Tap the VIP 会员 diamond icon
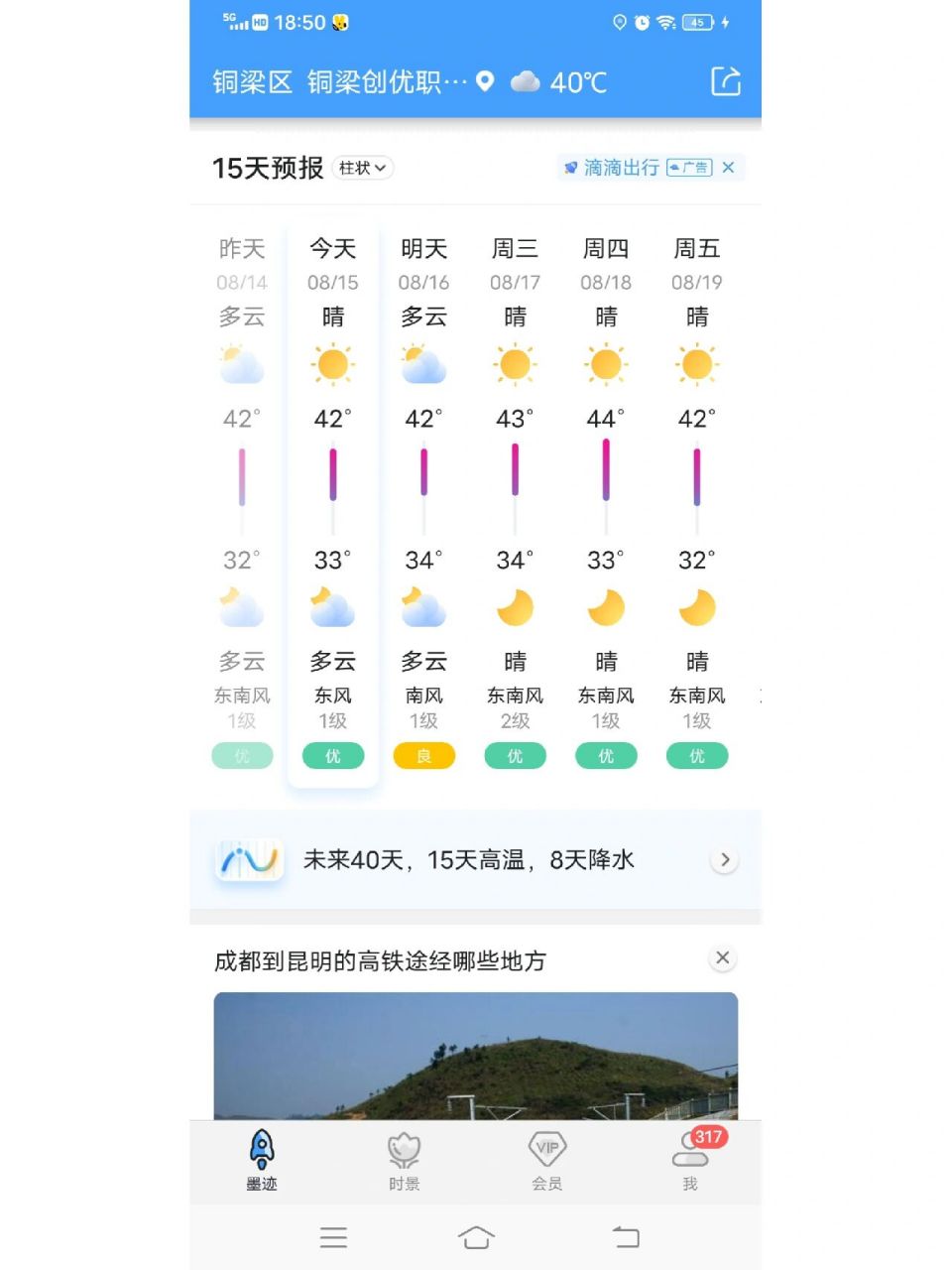This screenshot has height=1270, width=952. click(547, 1151)
